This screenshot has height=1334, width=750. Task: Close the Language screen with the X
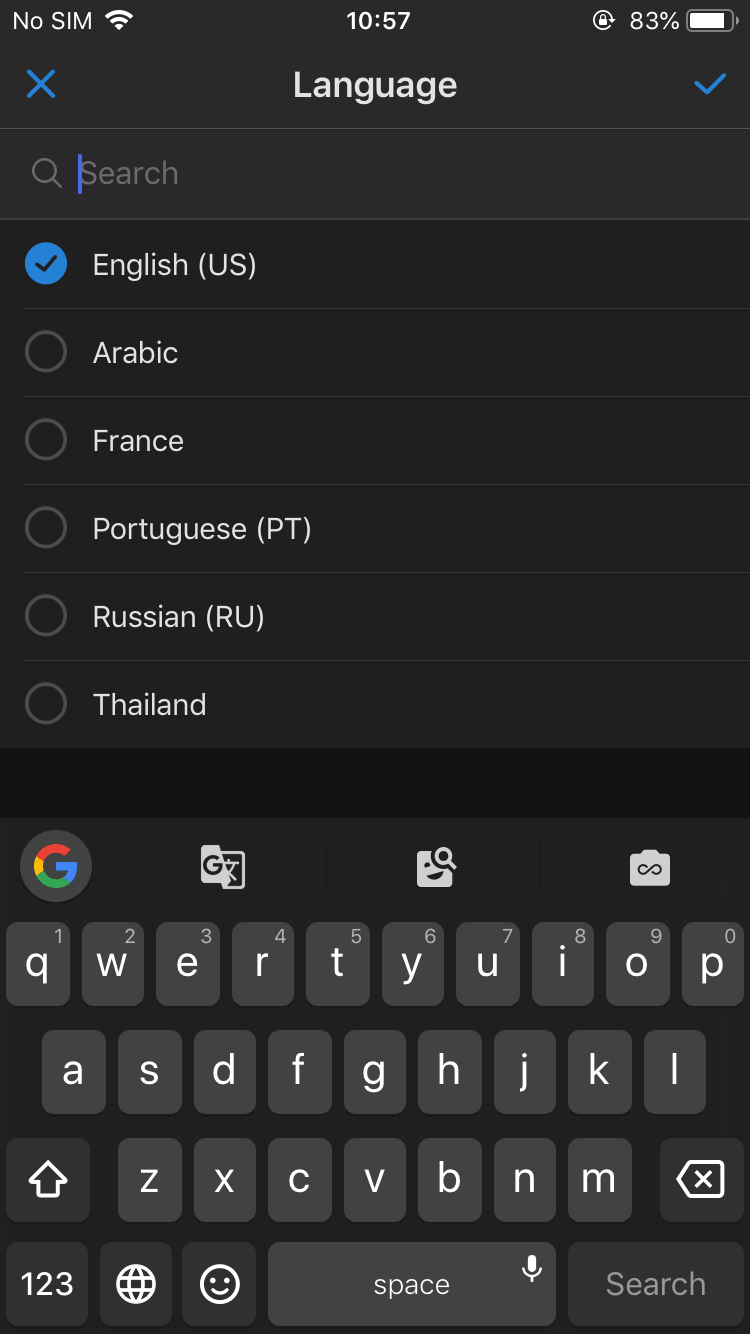click(x=40, y=84)
